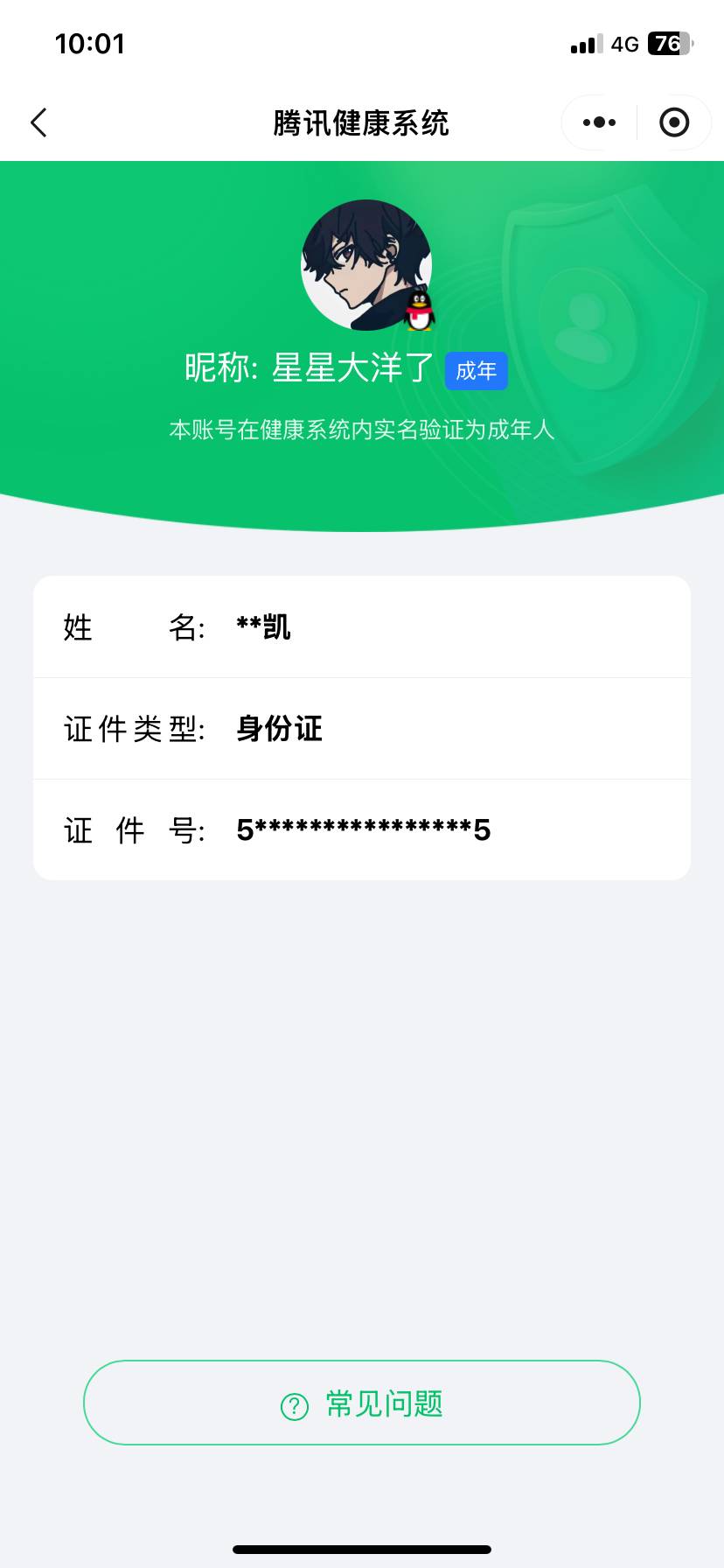724x1568 pixels.
Task: Tap the 腾讯健康系统 page title
Action: click(362, 122)
